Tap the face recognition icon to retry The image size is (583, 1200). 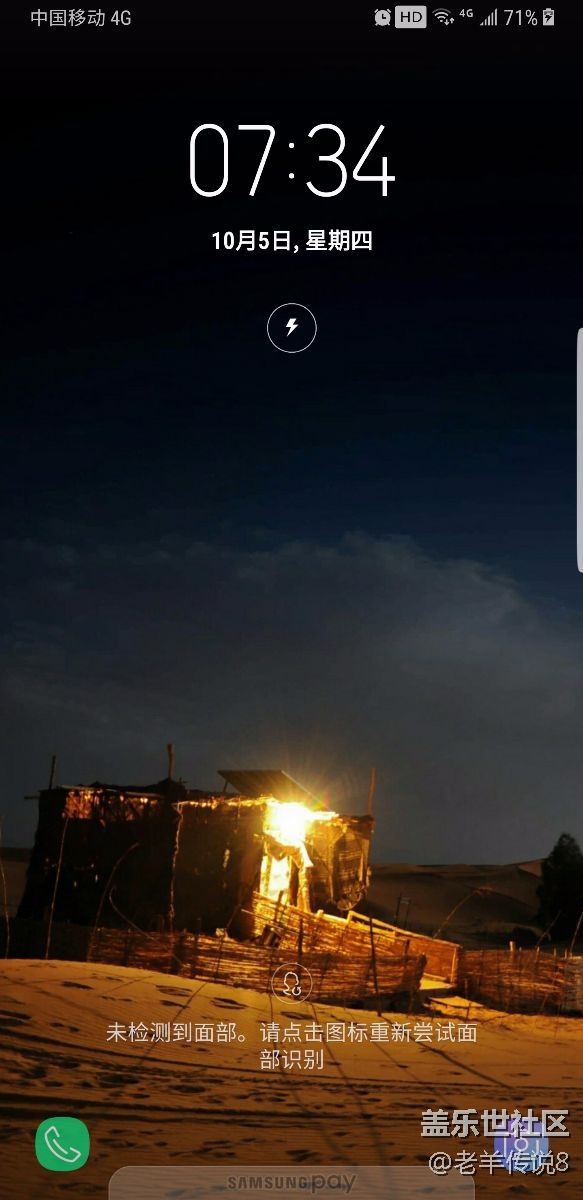[x=292, y=983]
